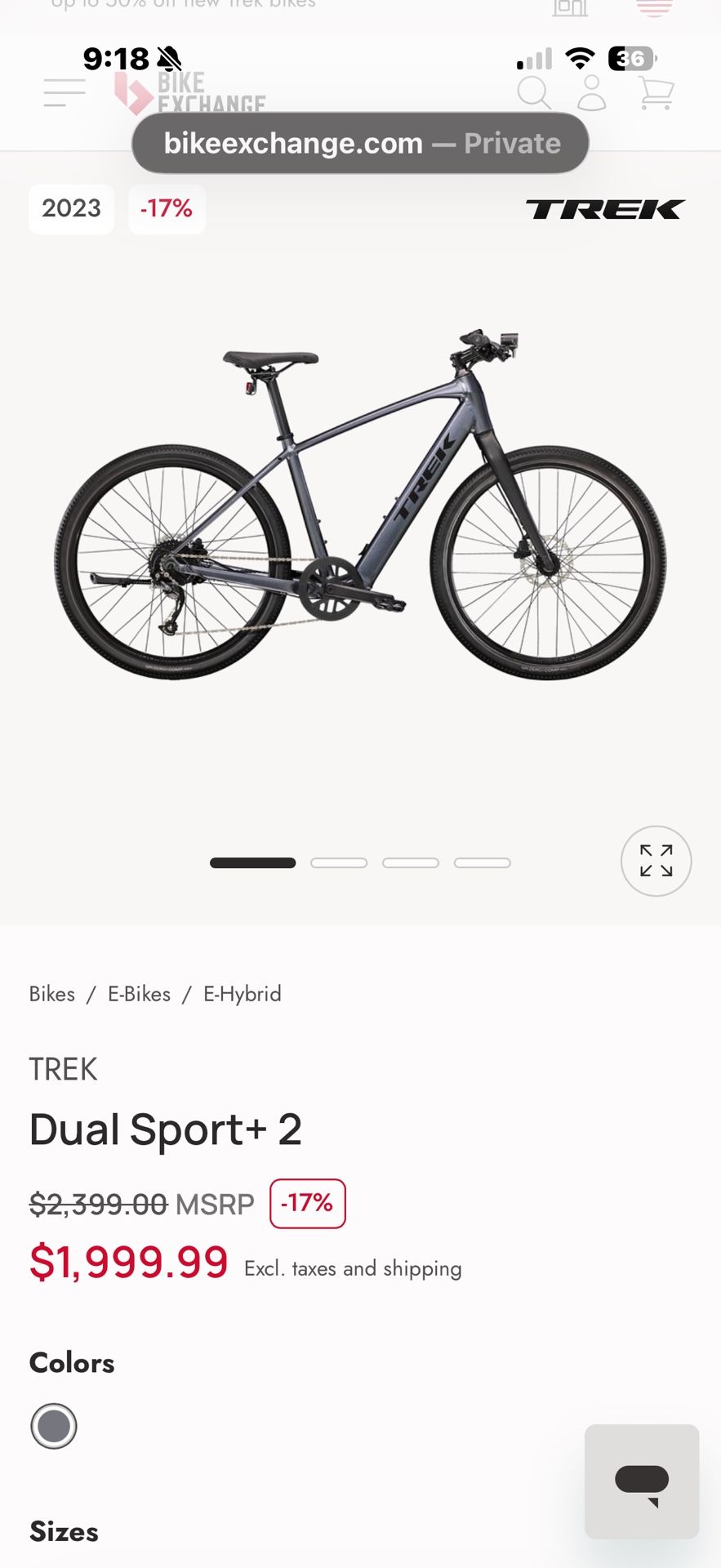Select the fourth carousel indicator bar

482,862
